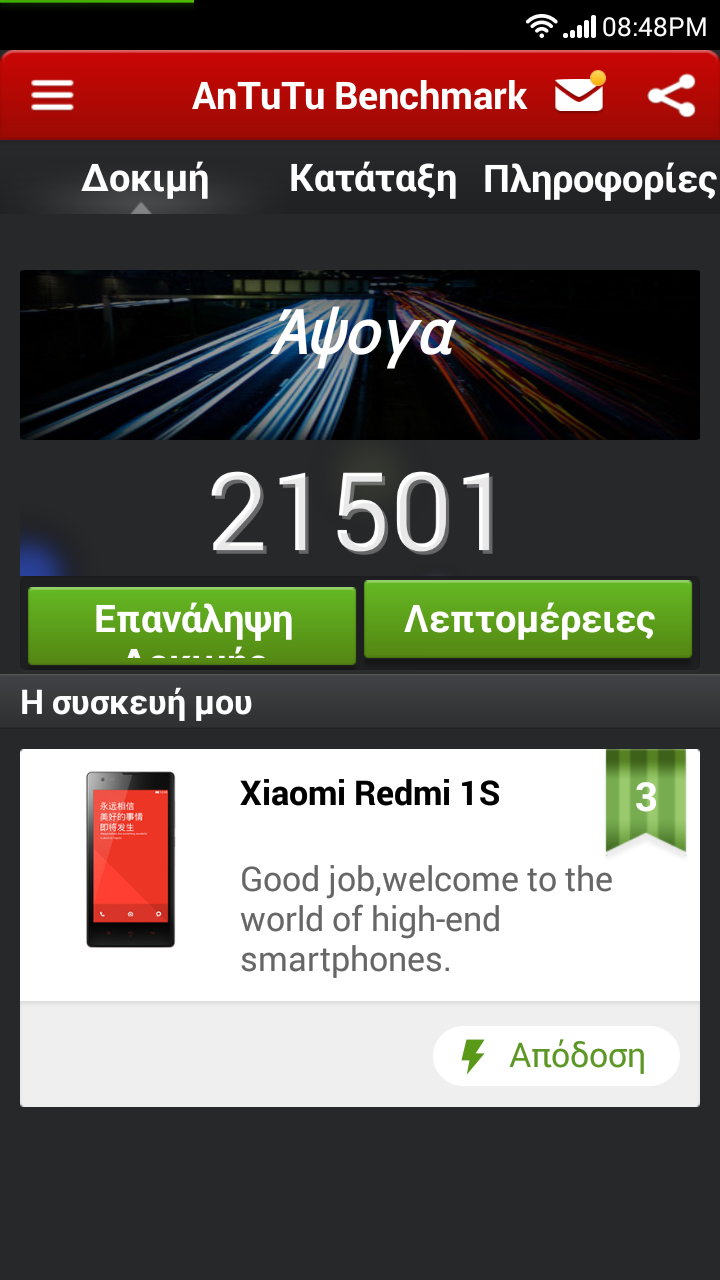Tap the Επανάληψη Δοκιμής button
The height and width of the screenshot is (1280, 720).
pyautogui.click(x=192, y=626)
